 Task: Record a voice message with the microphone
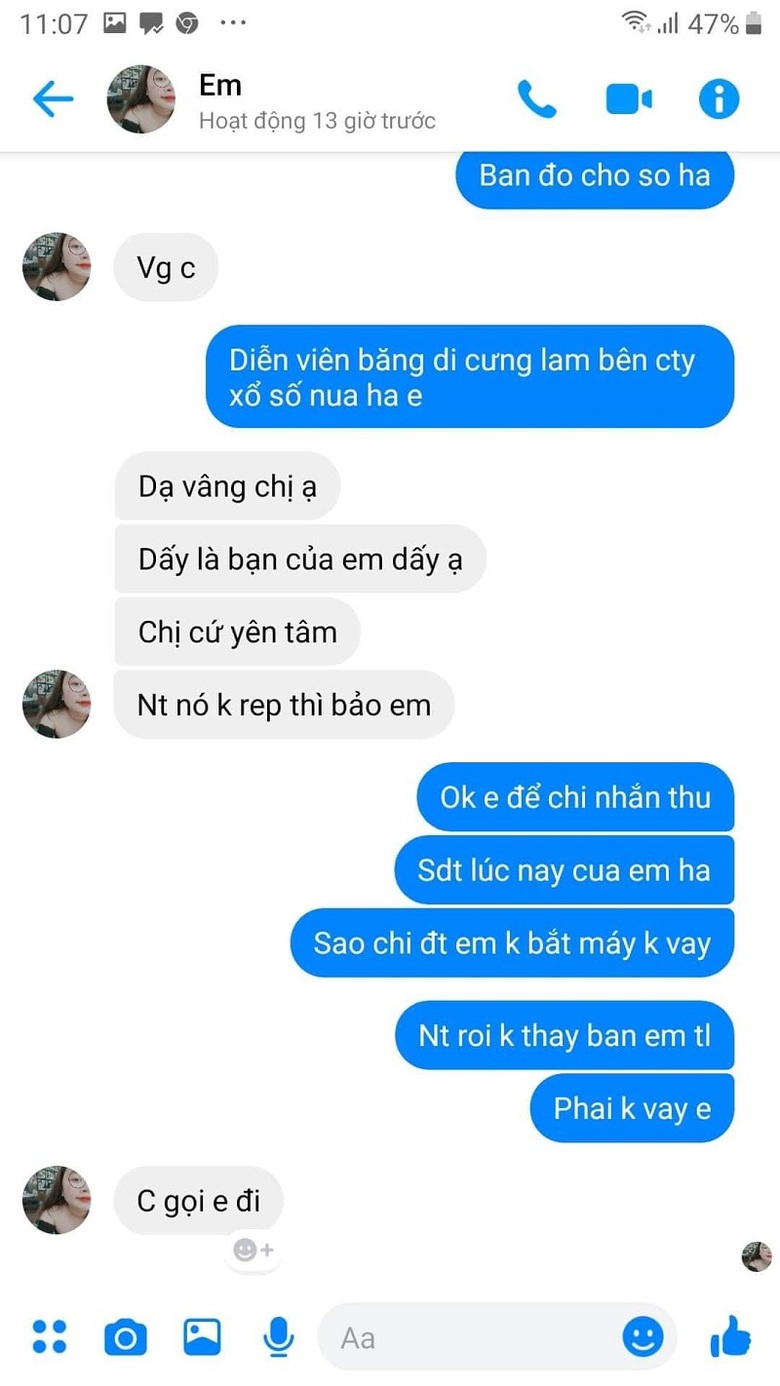pos(279,1336)
